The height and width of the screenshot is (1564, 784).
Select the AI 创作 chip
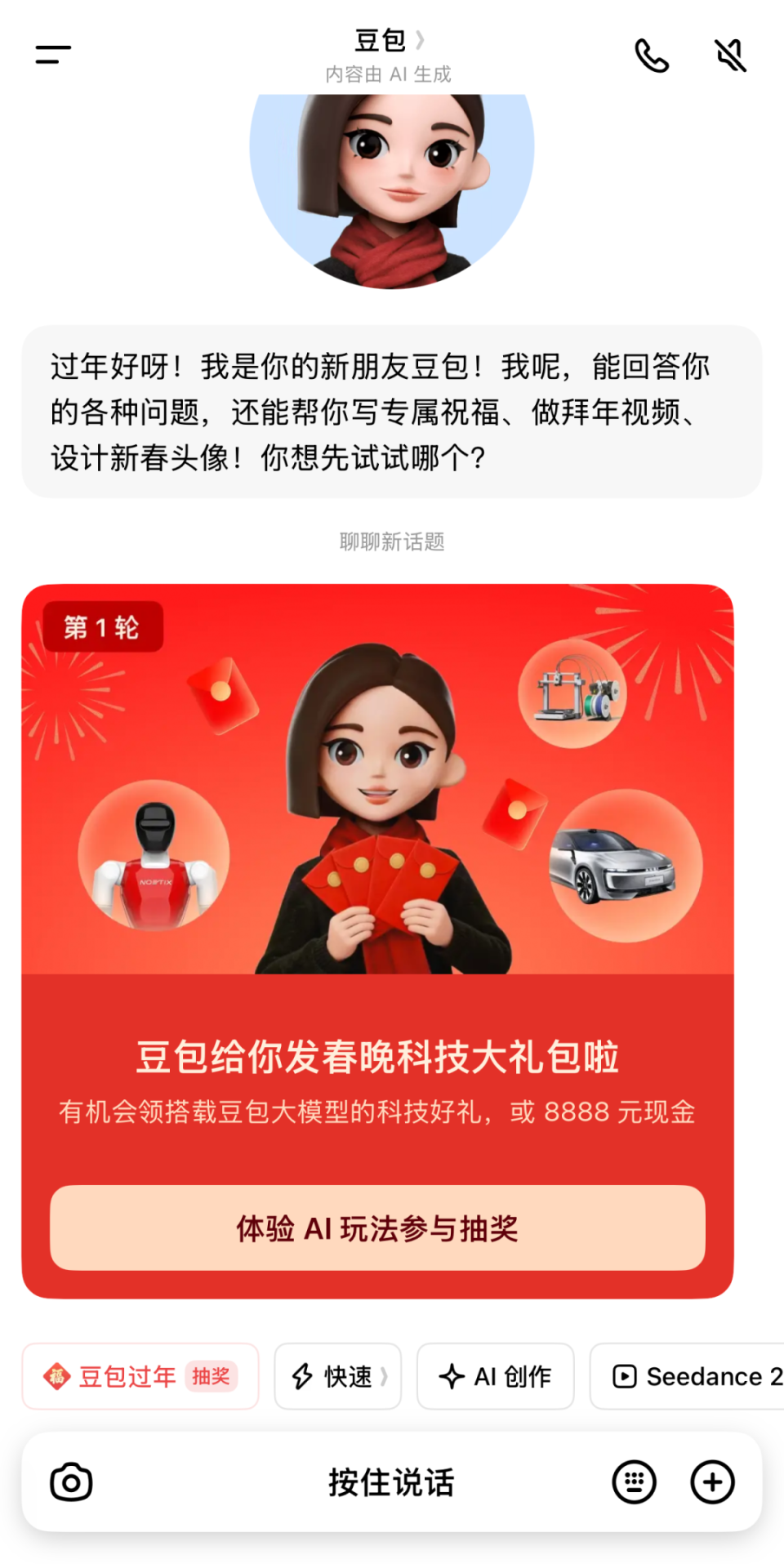point(495,1376)
